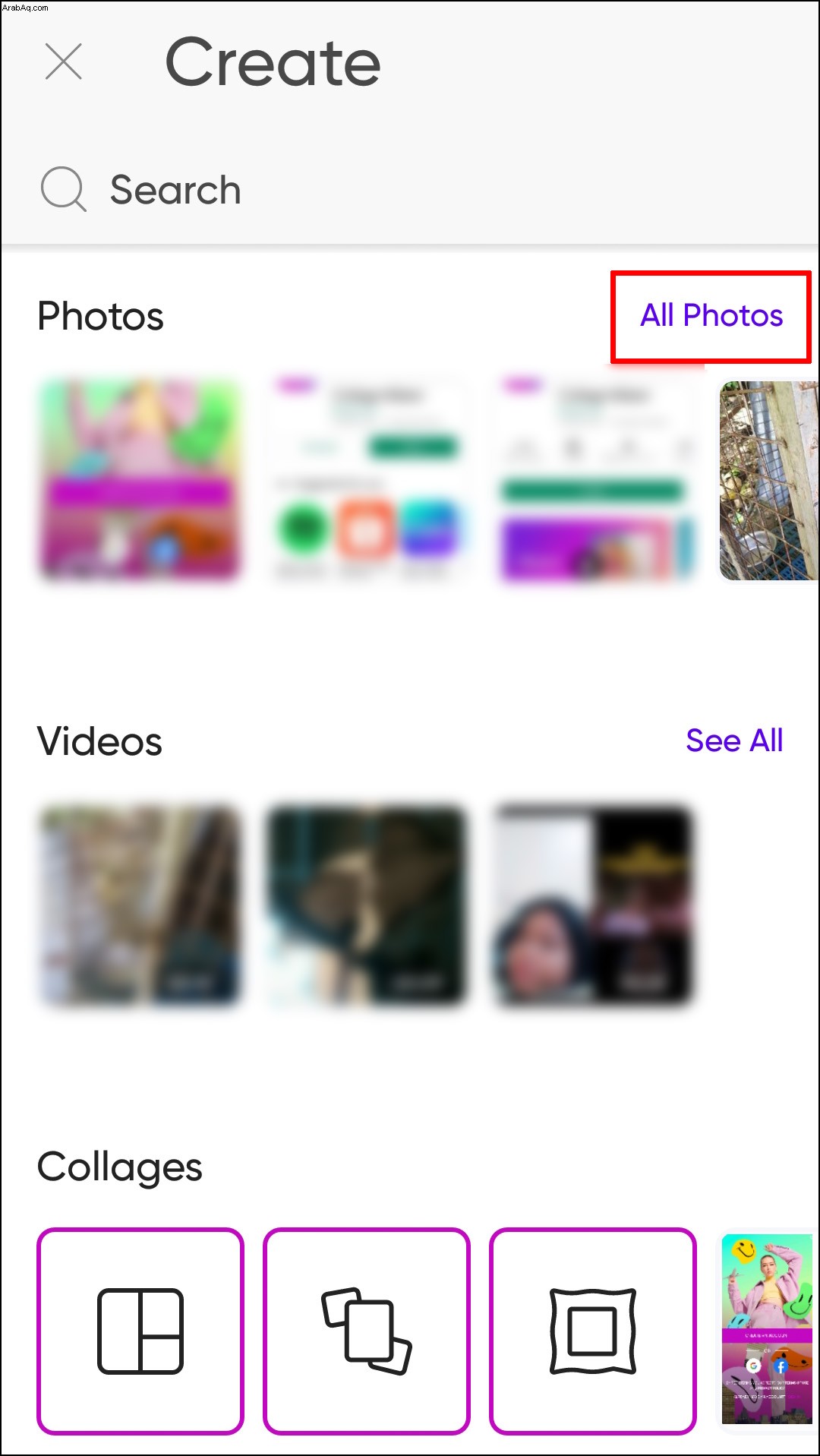See All videos
Screen dimensions: 820x1456
point(733,741)
